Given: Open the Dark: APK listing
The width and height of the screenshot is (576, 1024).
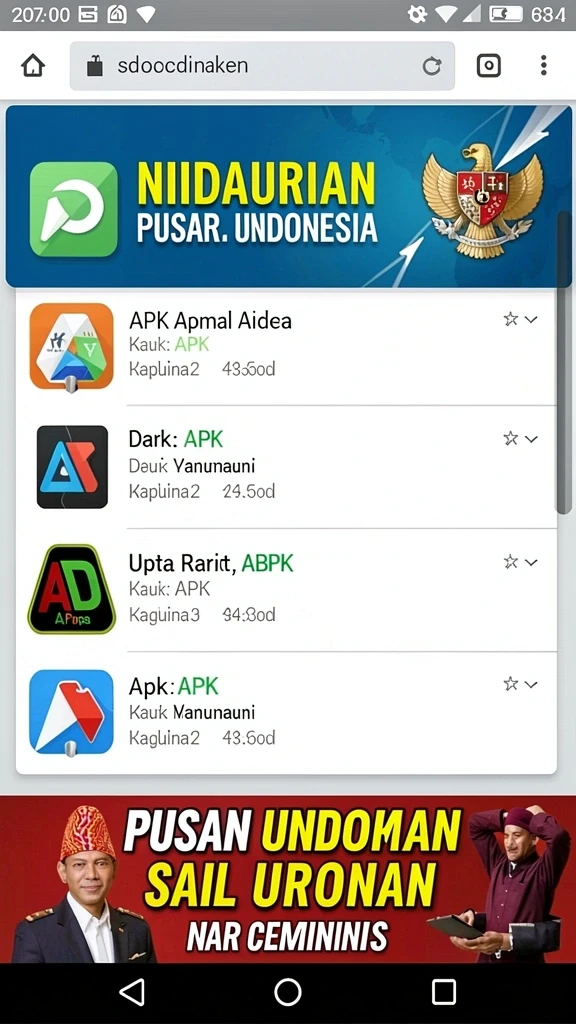Looking at the screenshot, I should (286, 466).
